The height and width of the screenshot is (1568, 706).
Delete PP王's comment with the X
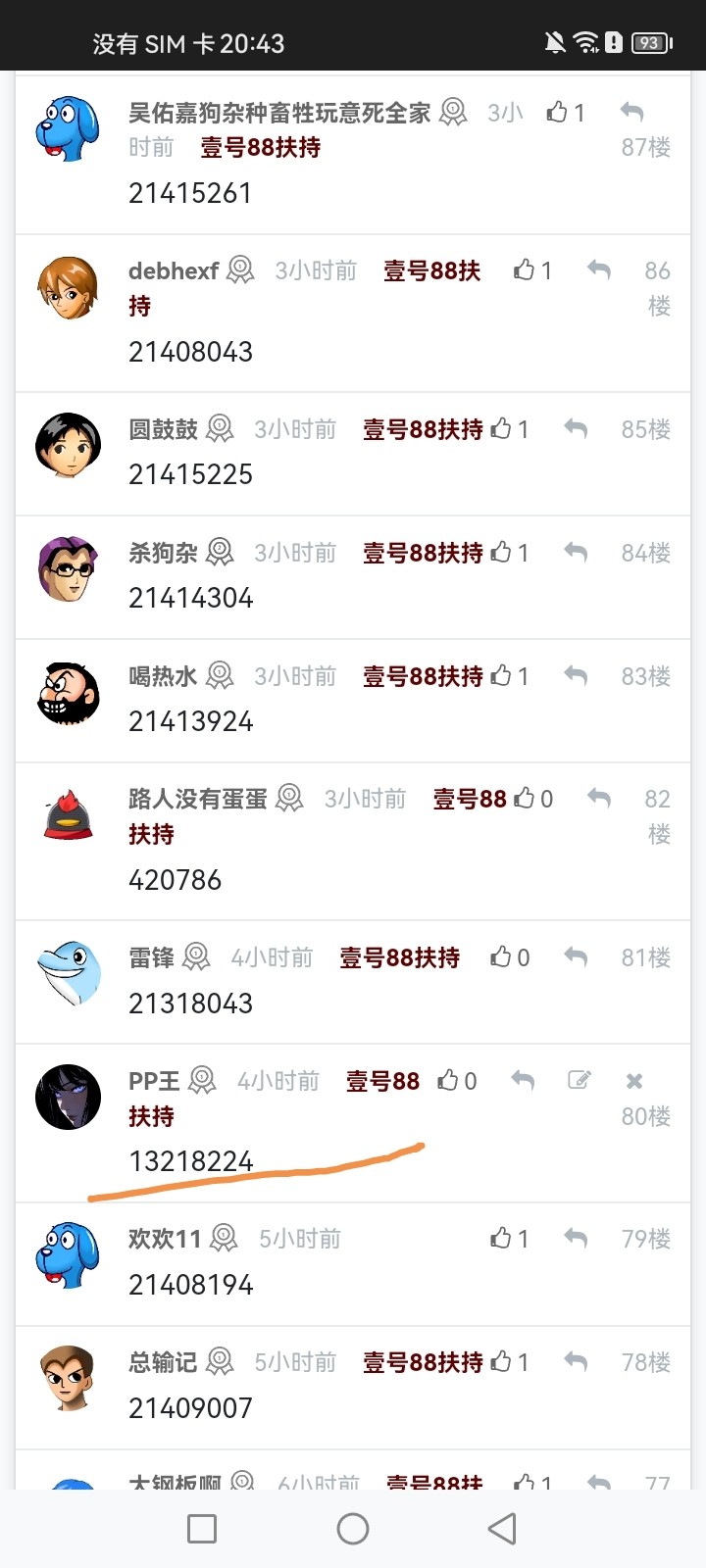pos(634,1080)
